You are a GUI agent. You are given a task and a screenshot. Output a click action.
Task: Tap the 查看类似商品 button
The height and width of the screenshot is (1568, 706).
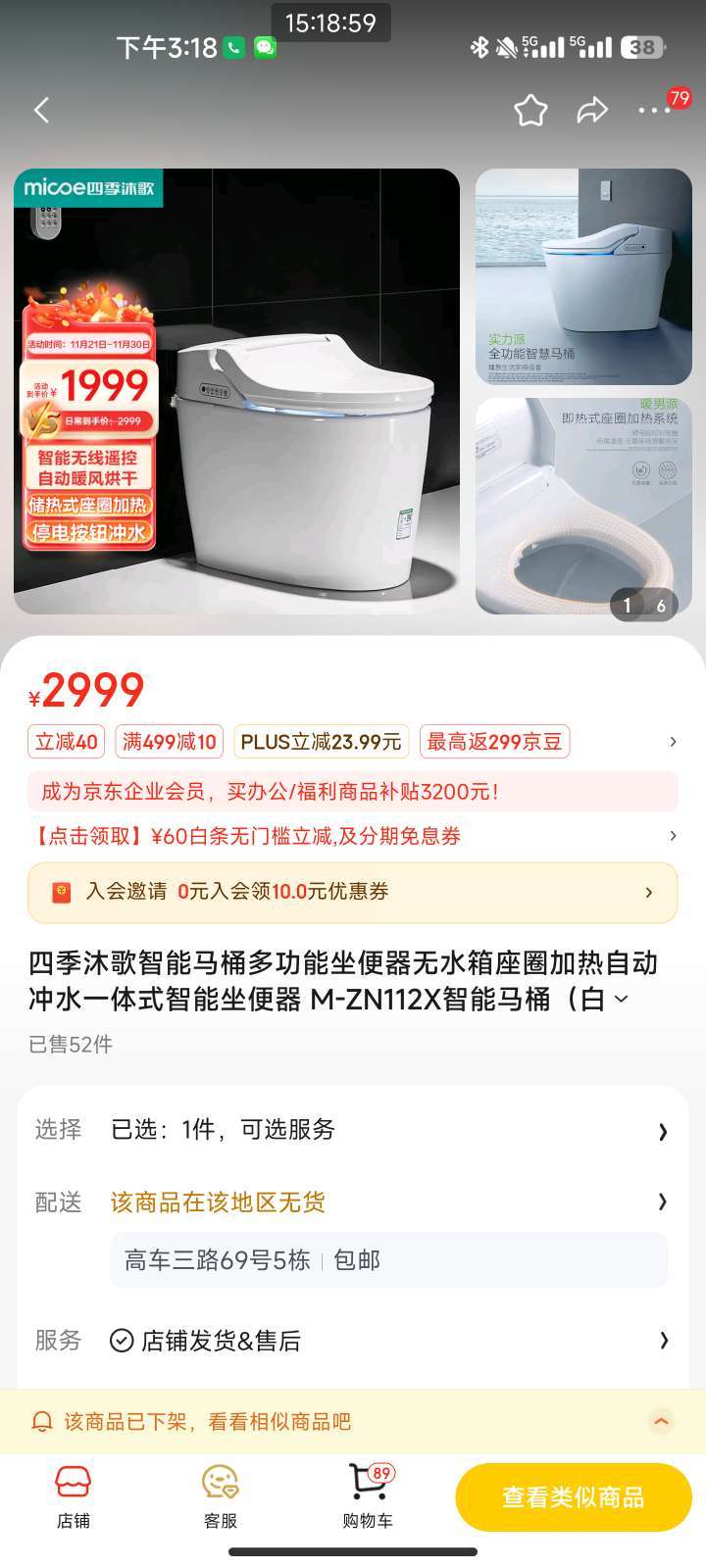[574, 1497]
